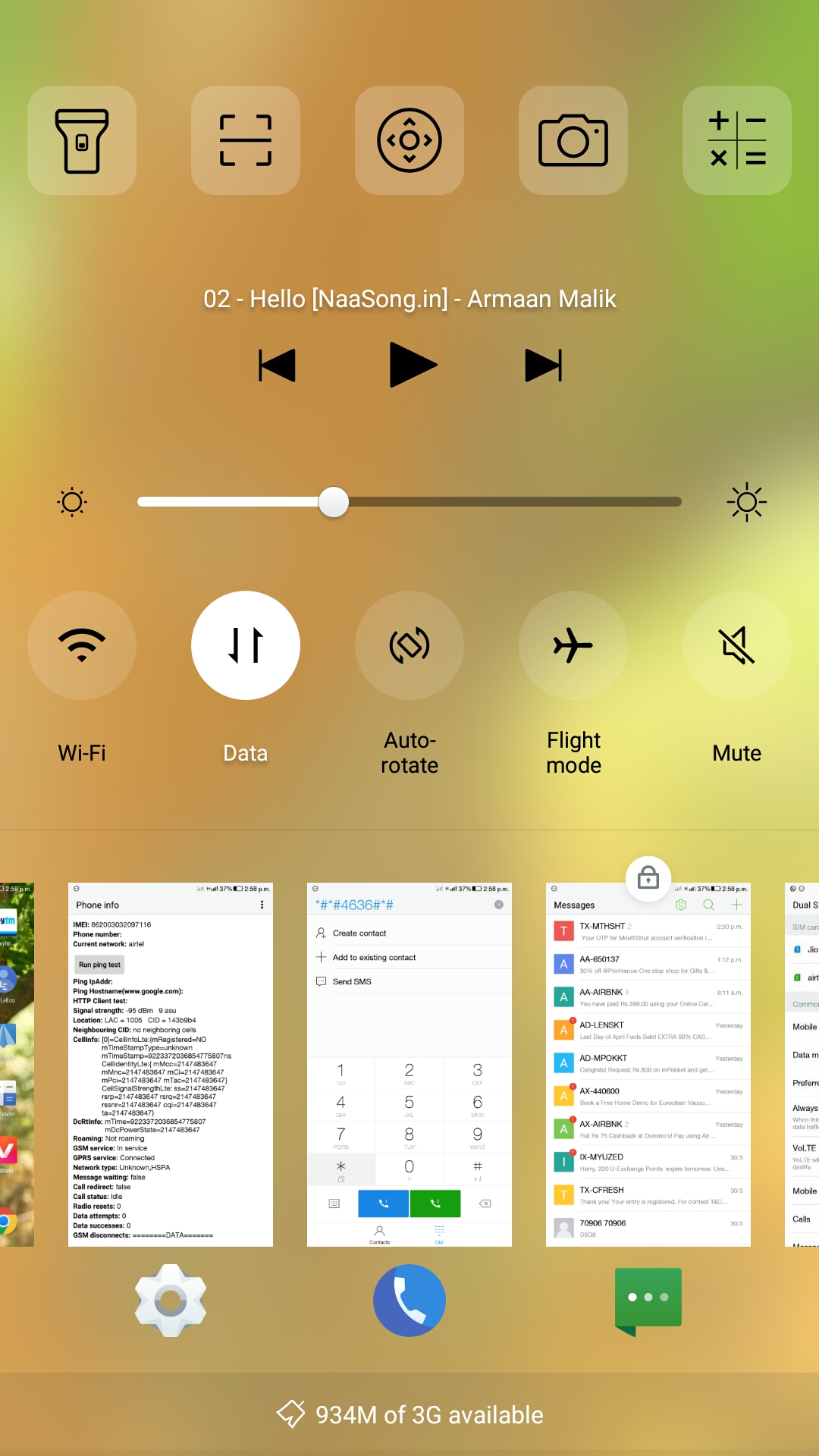Turn on the flashlight

[x=82, y=140]
